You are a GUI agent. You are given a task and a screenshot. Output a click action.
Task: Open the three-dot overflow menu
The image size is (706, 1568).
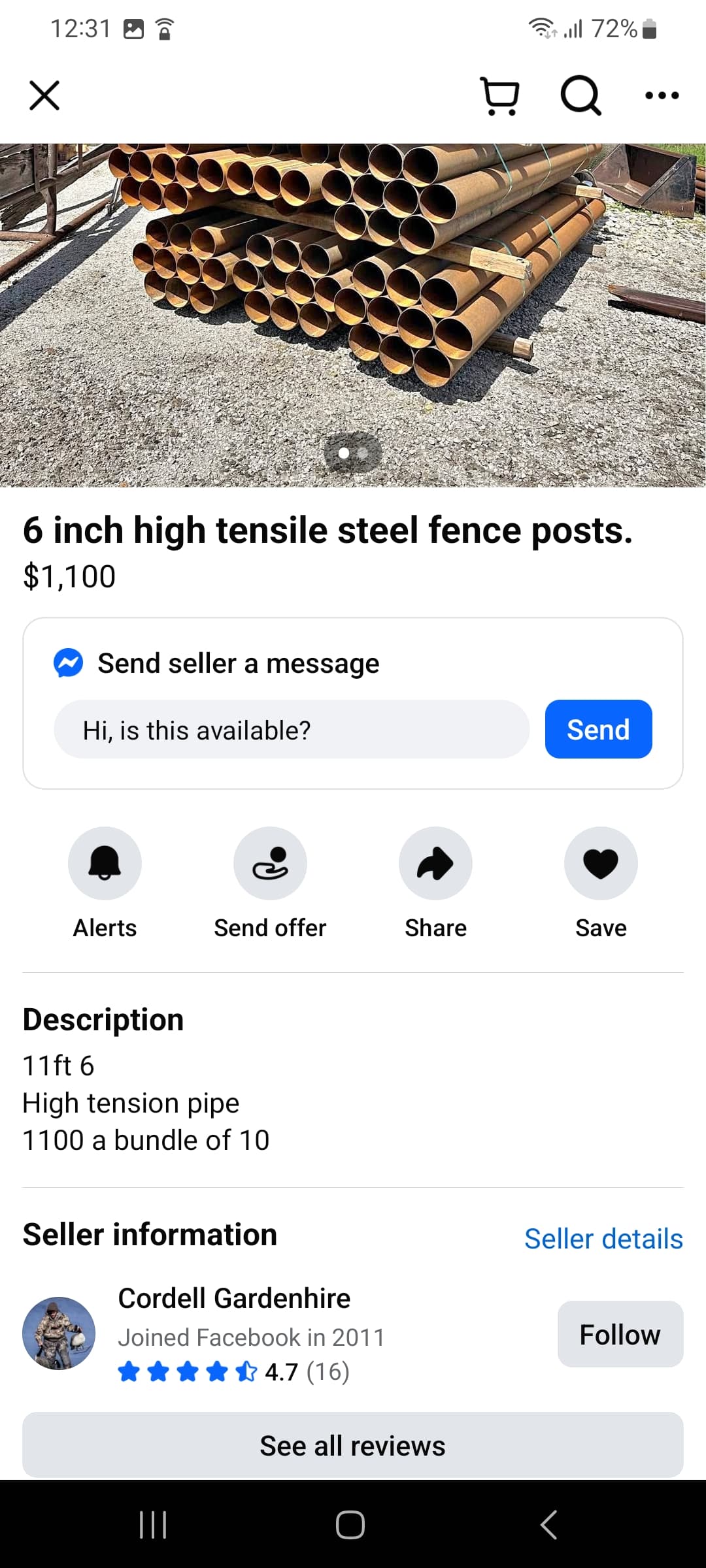coord(662,96)
